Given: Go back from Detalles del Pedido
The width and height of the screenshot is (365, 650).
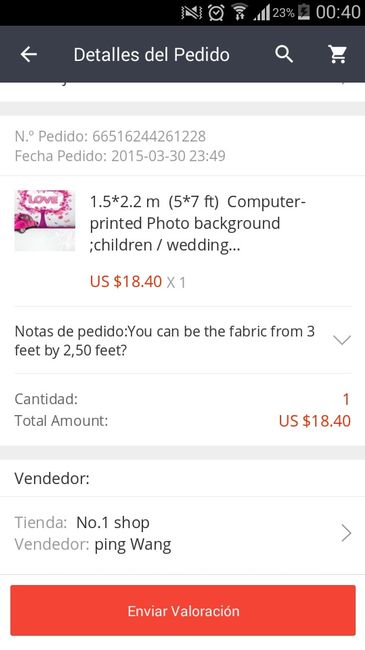Looking at the screenshot, I should coord(29,54).
